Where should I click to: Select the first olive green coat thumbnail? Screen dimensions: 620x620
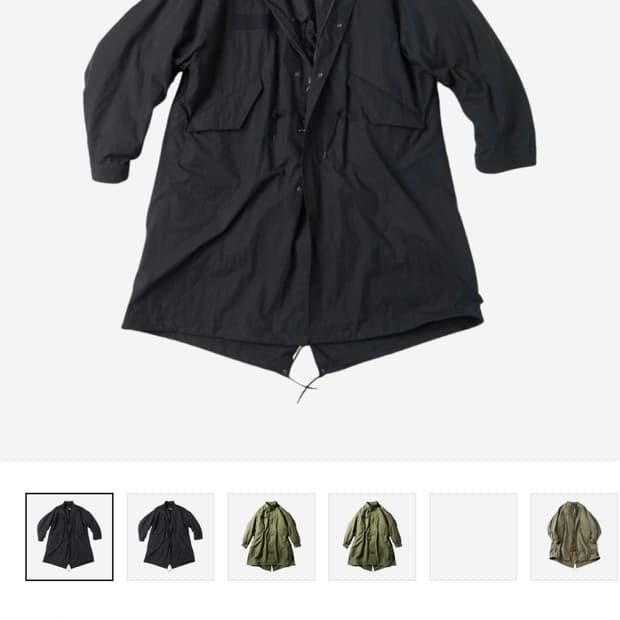coord(271,536)
